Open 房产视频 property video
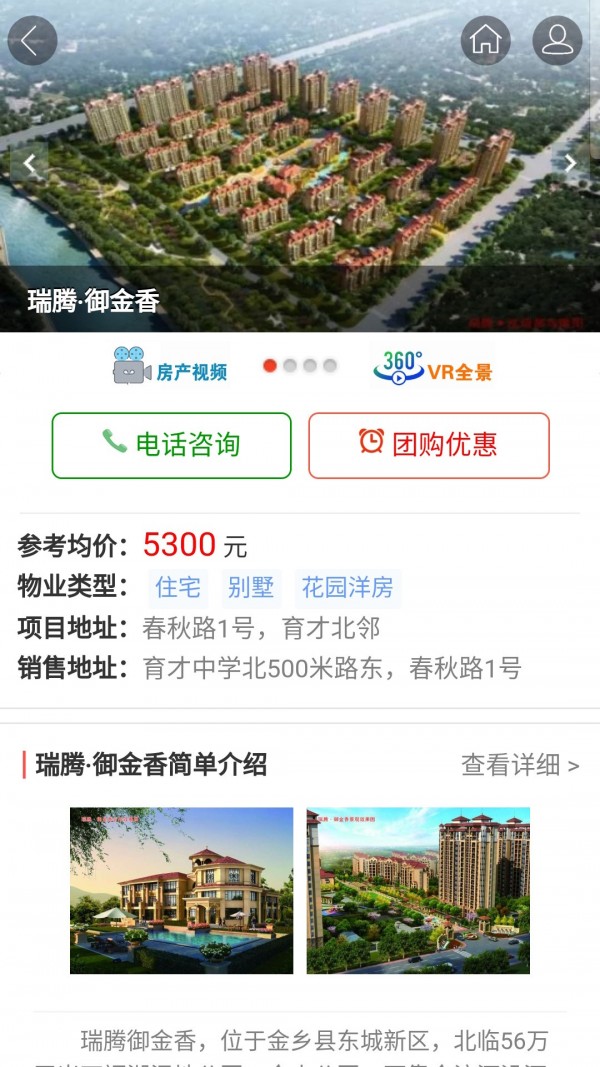600x1067 pixels. 170,366
